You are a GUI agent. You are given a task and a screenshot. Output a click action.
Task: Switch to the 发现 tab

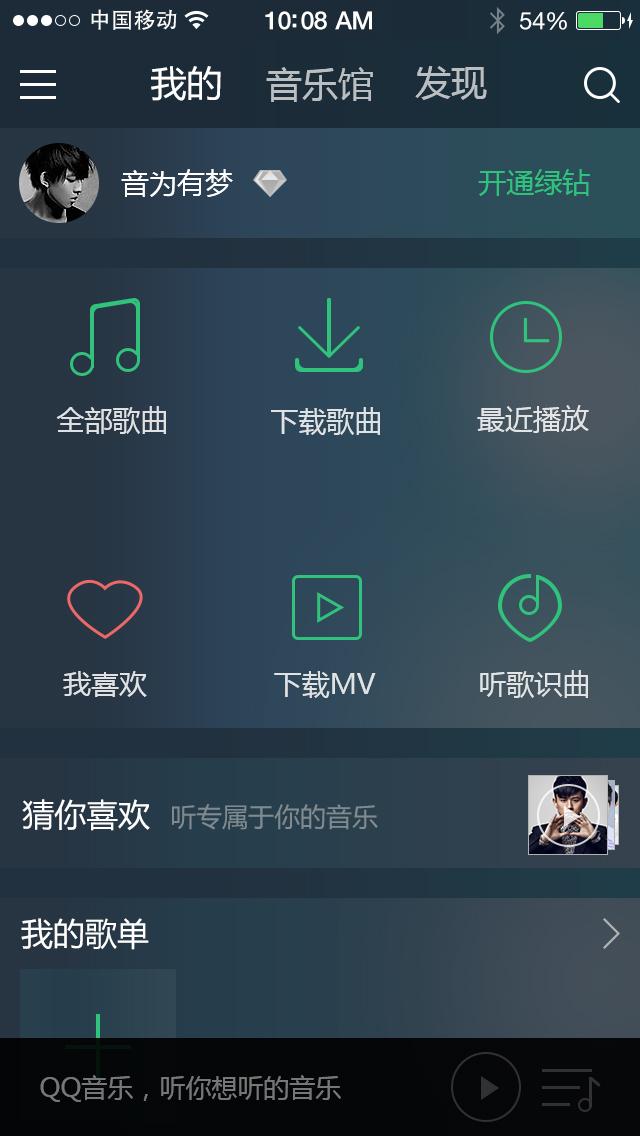click(x=451, y=85)
